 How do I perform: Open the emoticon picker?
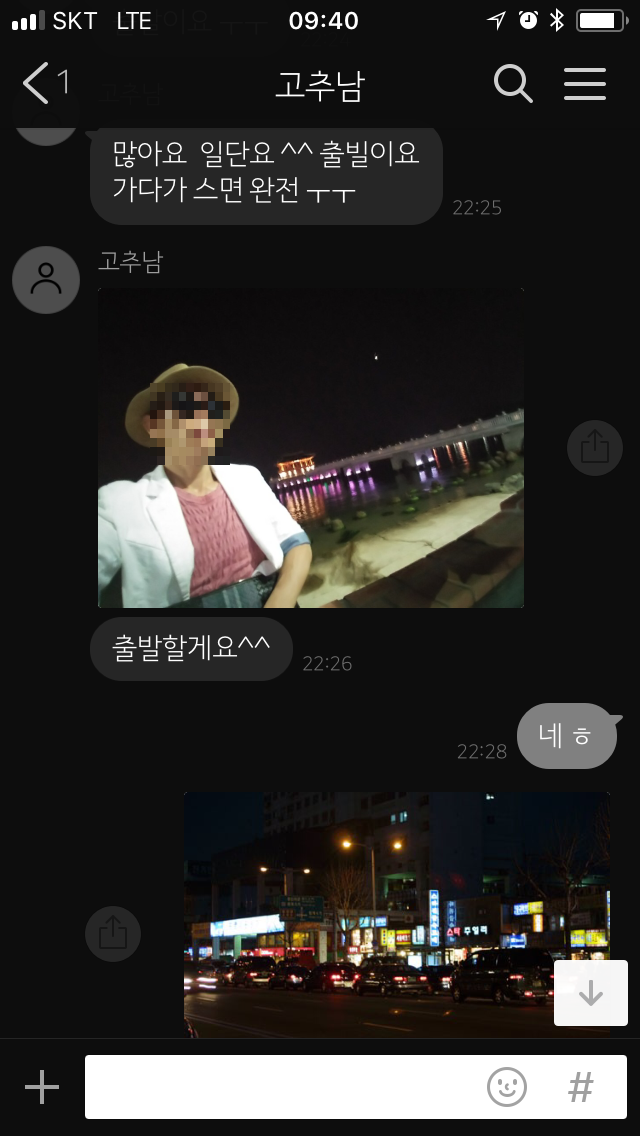pyautogui.click(x=507, y=1087)
